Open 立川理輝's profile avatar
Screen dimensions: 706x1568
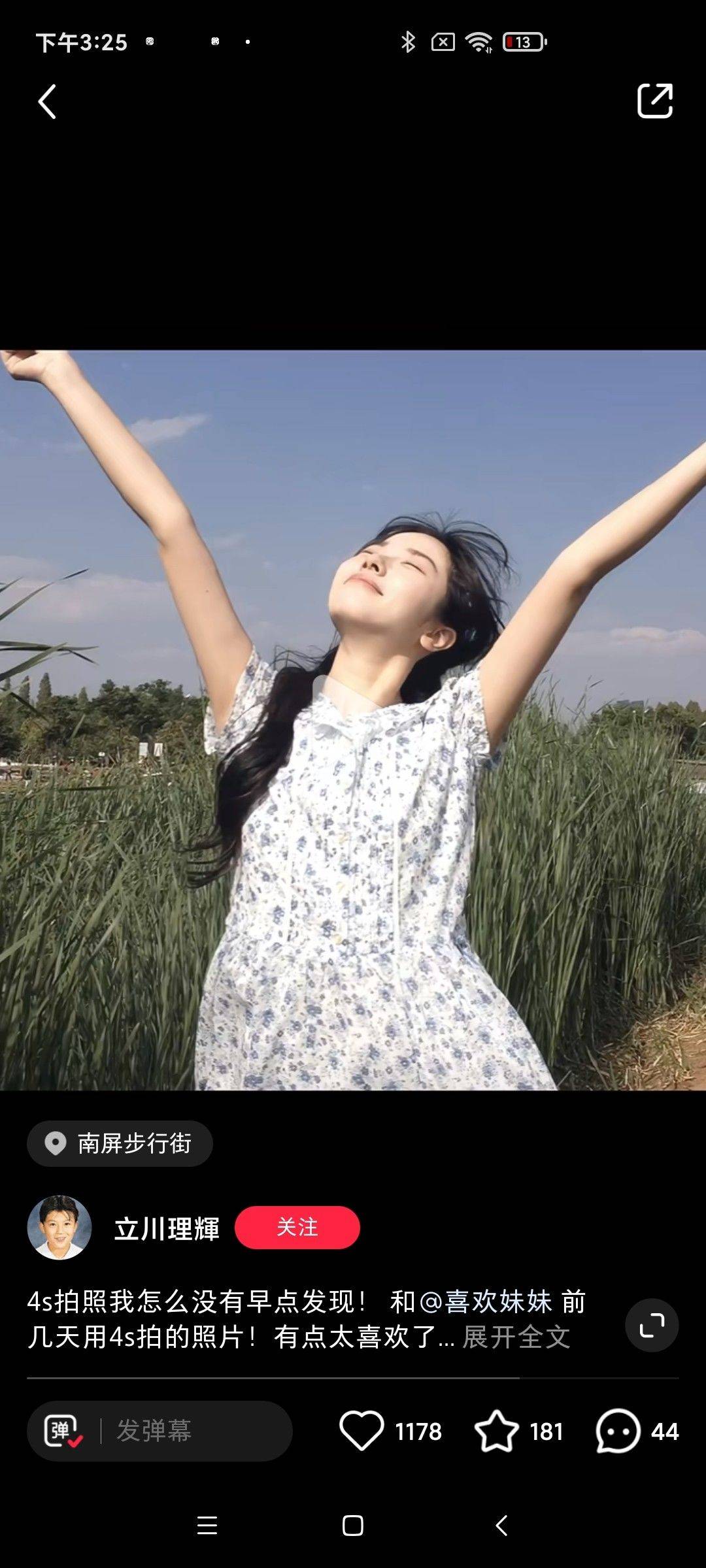[59, 1228]
